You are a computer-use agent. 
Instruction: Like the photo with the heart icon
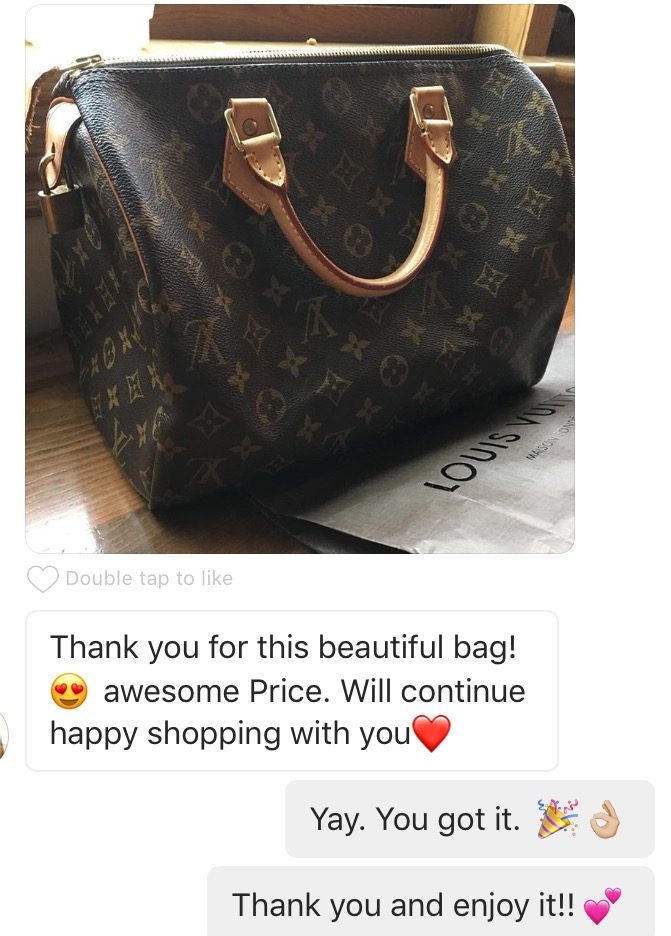pos(43,578)
